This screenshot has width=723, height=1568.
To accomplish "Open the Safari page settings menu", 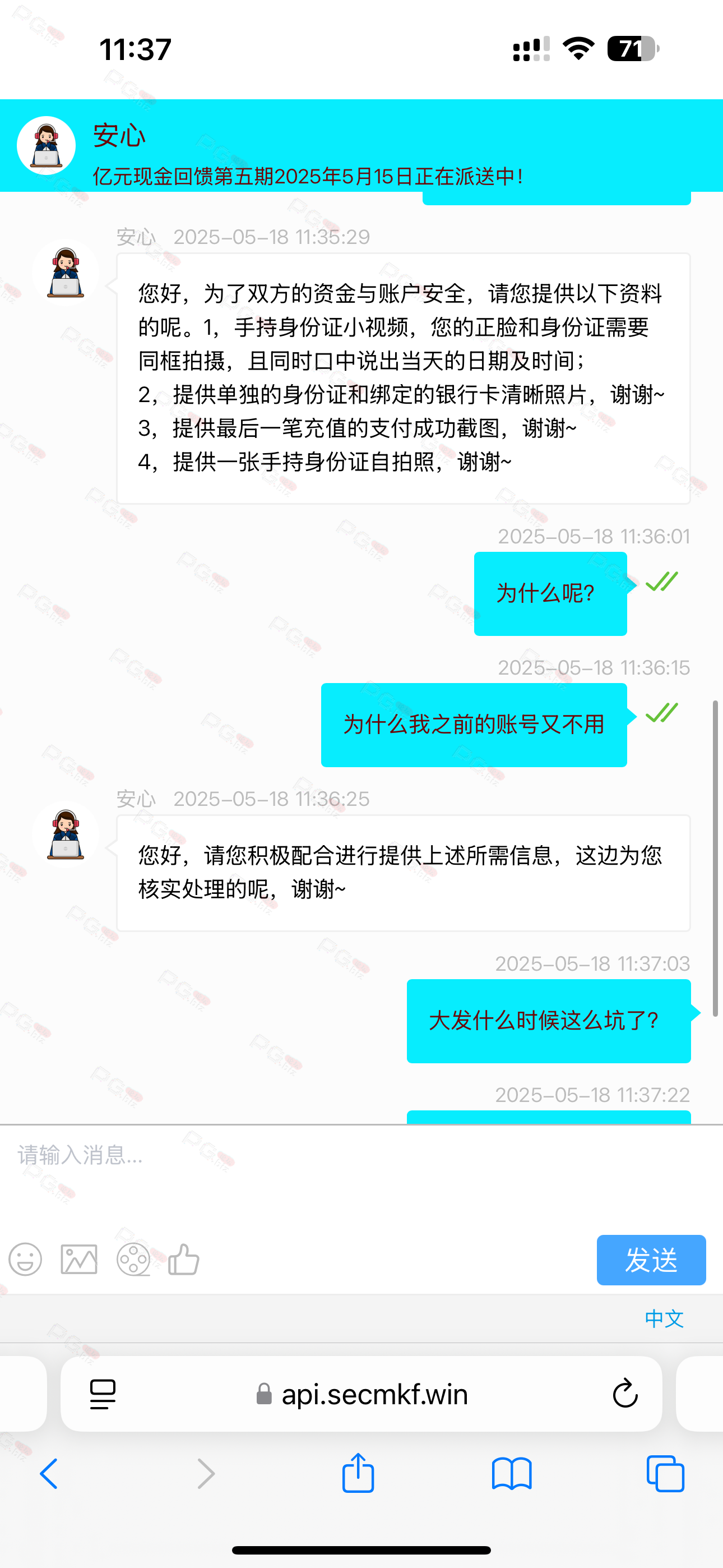I will point(103,1394).
